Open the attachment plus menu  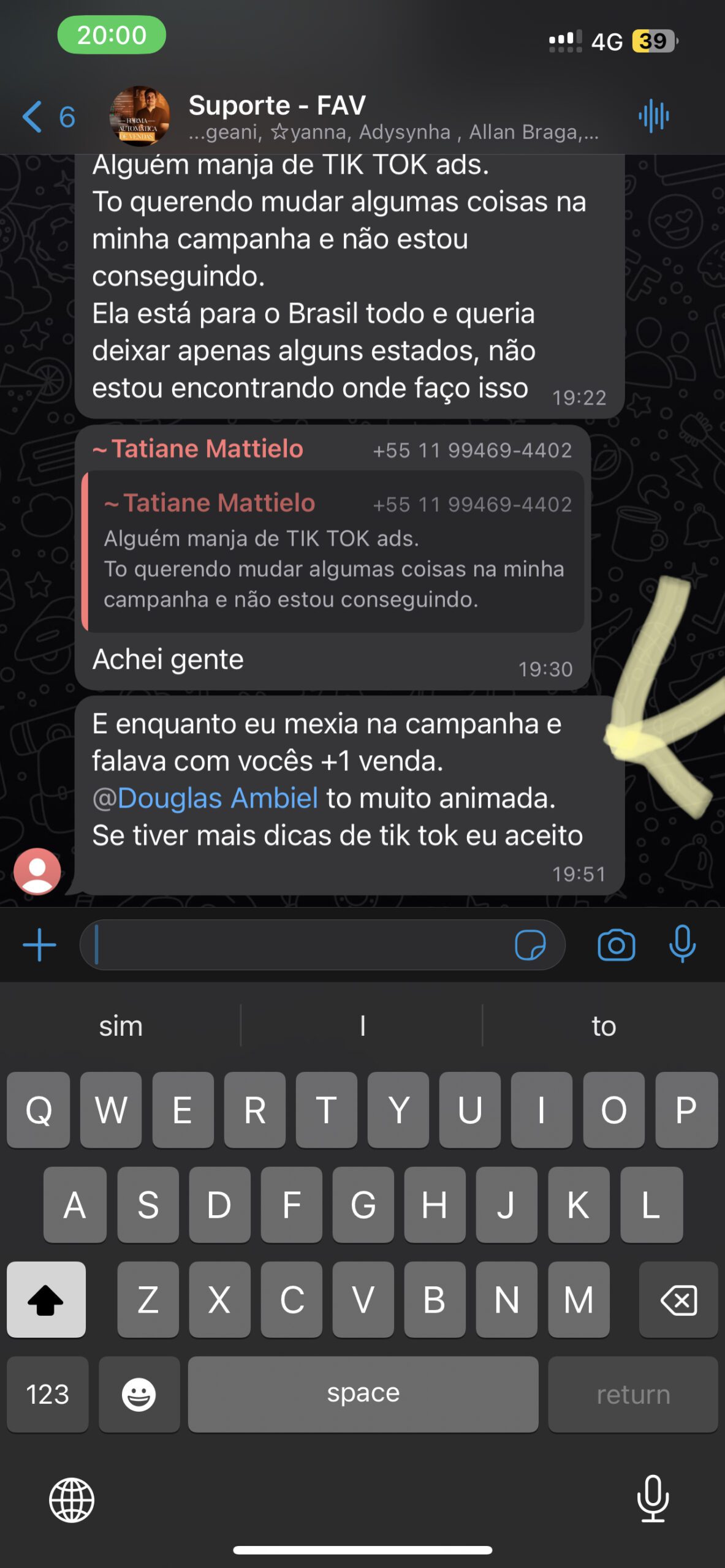click(x=40, y=944)
